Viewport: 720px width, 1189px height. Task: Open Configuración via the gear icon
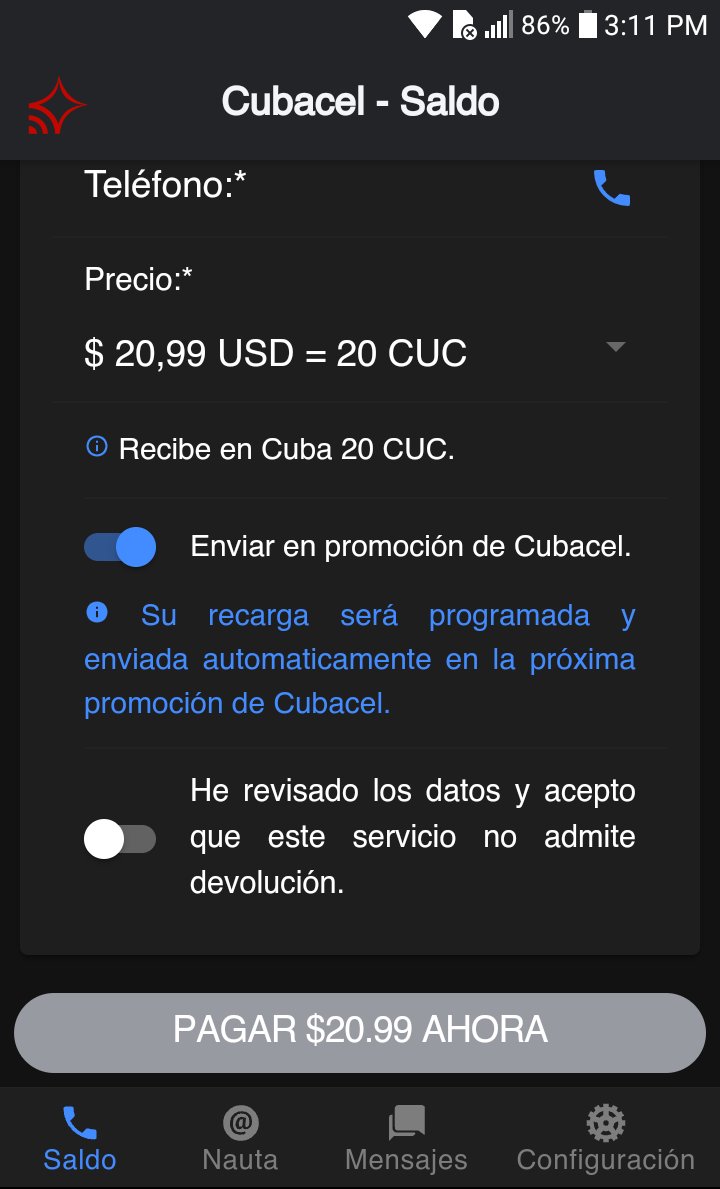(604, 1124)
